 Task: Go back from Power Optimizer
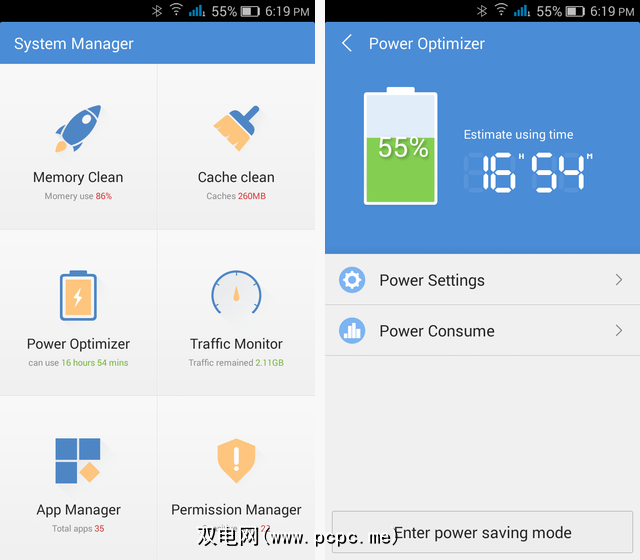pos(347,44)
